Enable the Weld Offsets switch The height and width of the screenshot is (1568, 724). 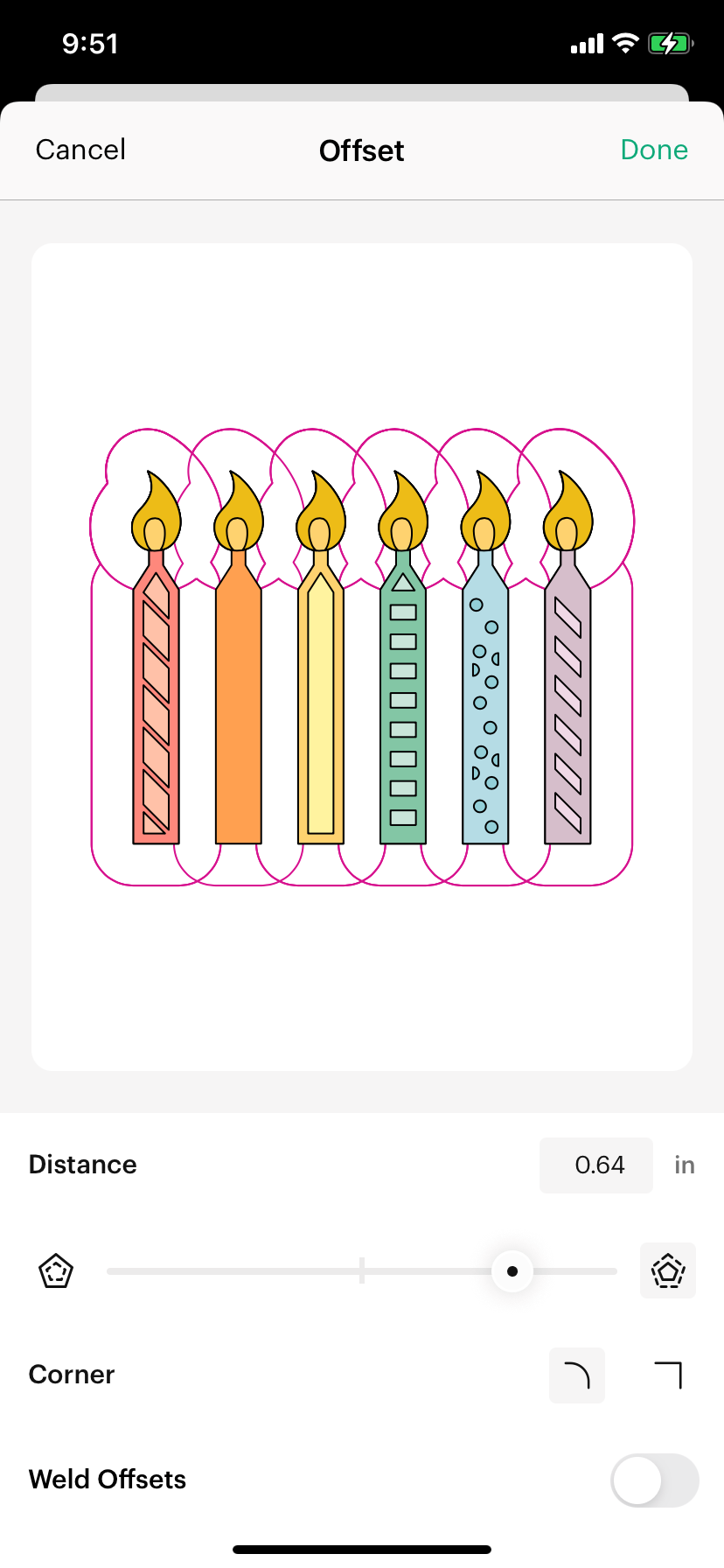pos(654,1480)
